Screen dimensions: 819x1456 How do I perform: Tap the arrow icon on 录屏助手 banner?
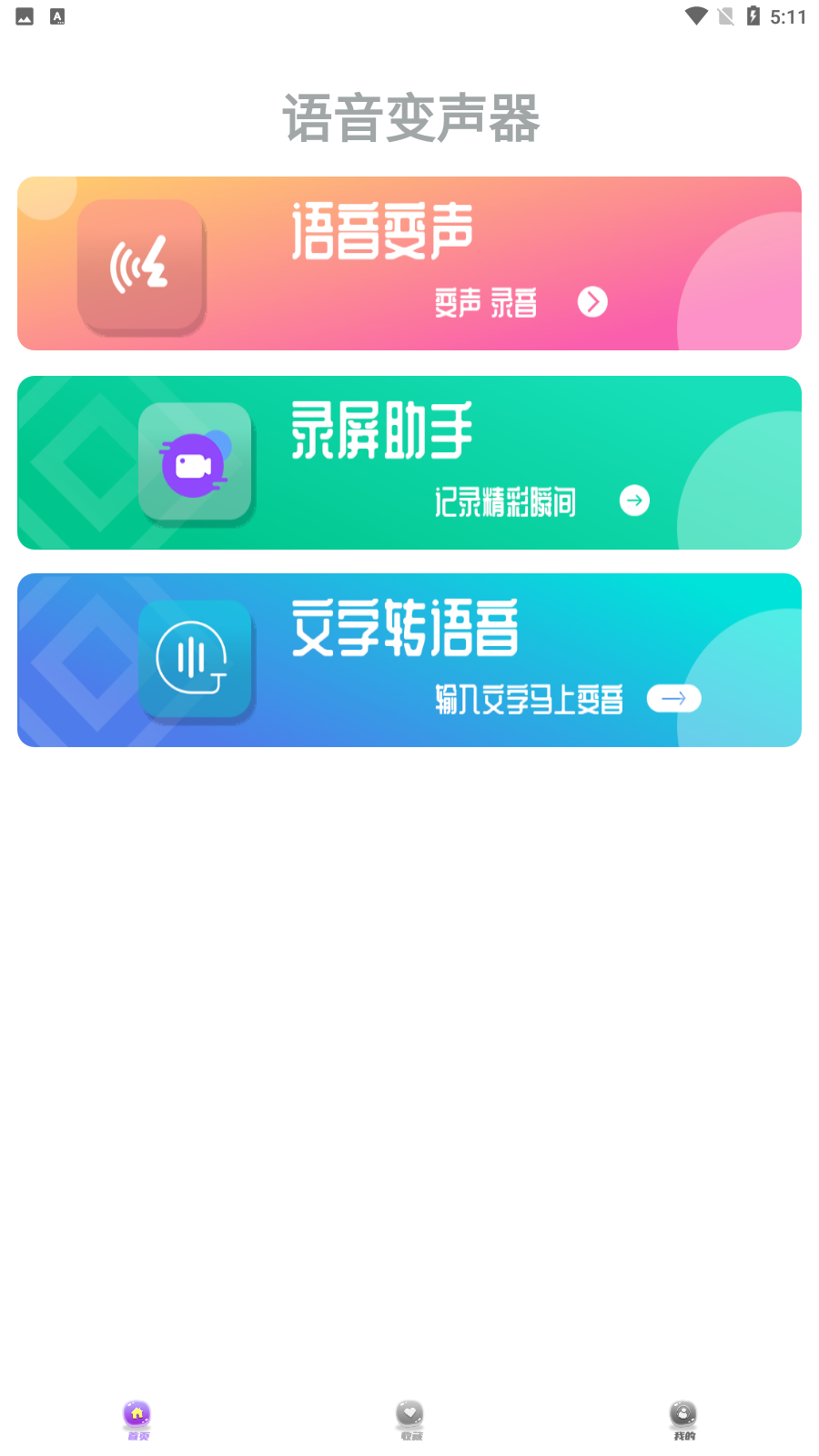click(635, 500)
